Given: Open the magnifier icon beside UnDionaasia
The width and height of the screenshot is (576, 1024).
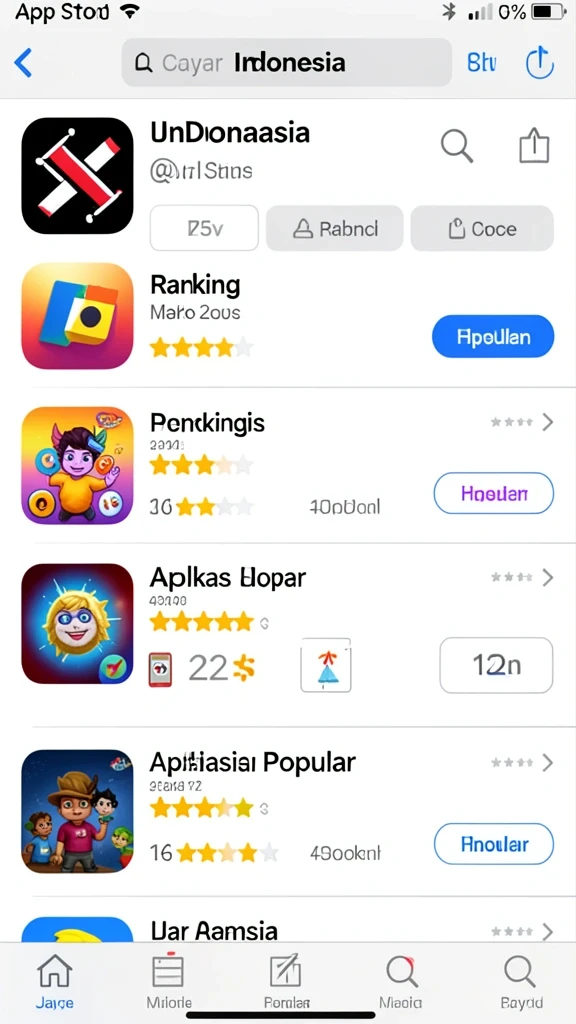Looking at the screenshot, I should point(456,146).
